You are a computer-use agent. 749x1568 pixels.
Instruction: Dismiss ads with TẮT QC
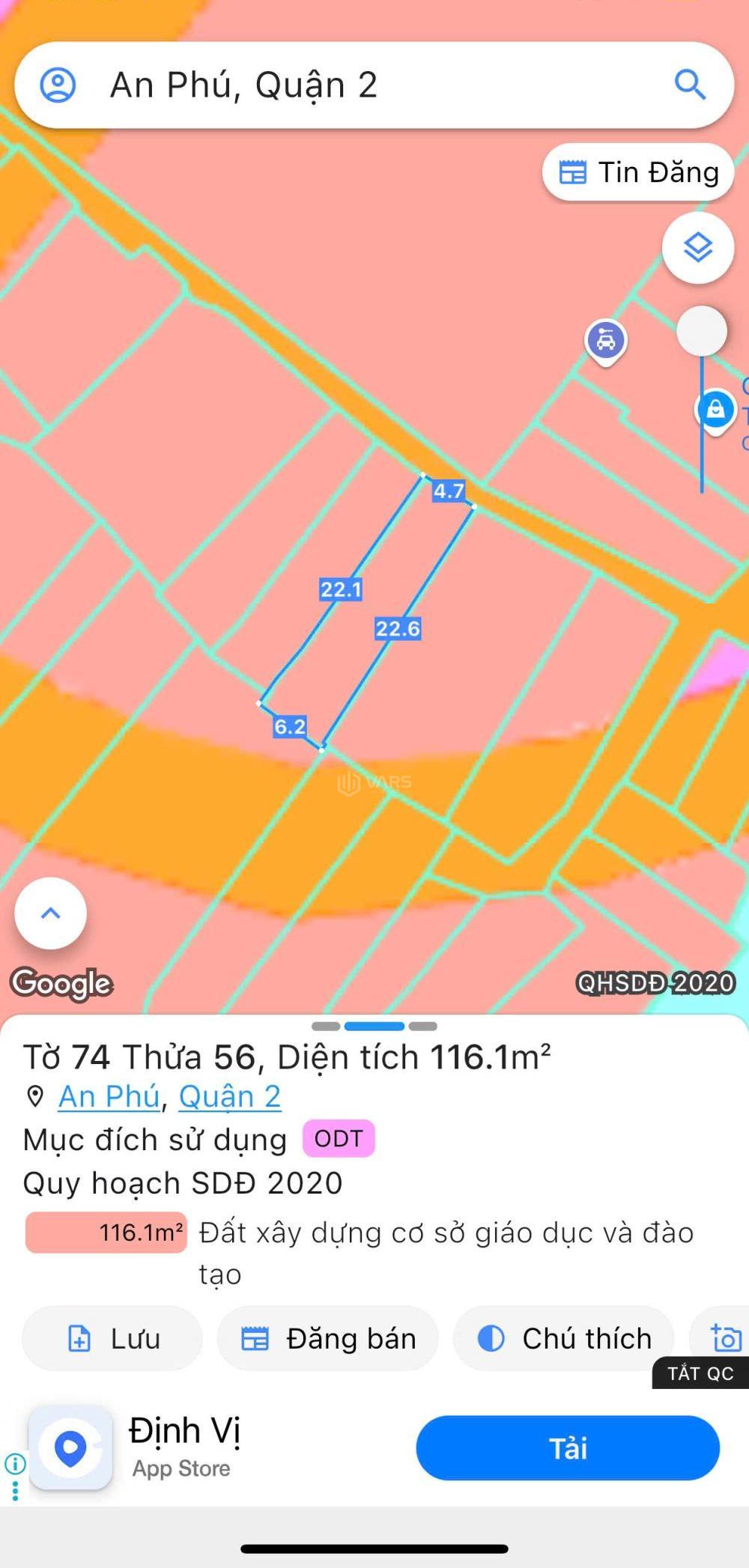[700, 1373]
